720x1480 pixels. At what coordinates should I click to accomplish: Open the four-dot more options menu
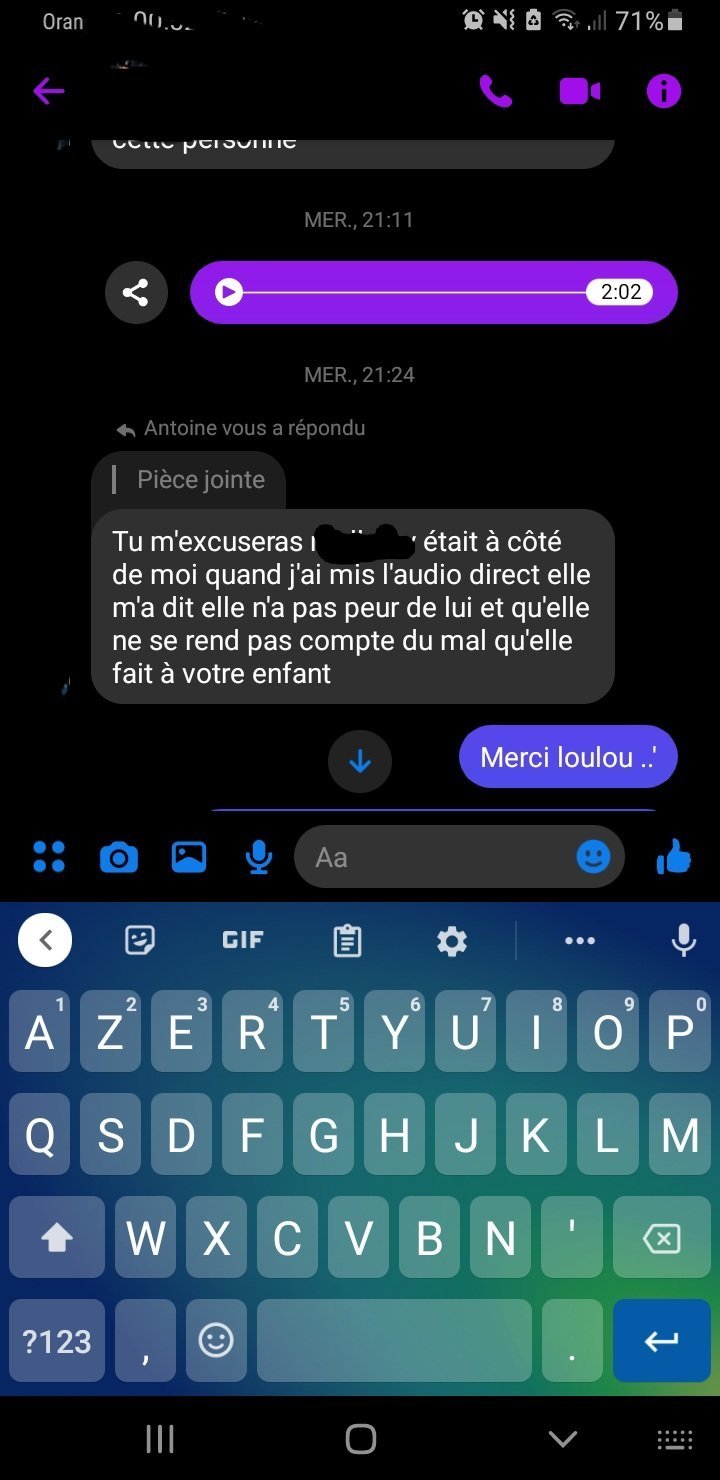tap(48, 857)
